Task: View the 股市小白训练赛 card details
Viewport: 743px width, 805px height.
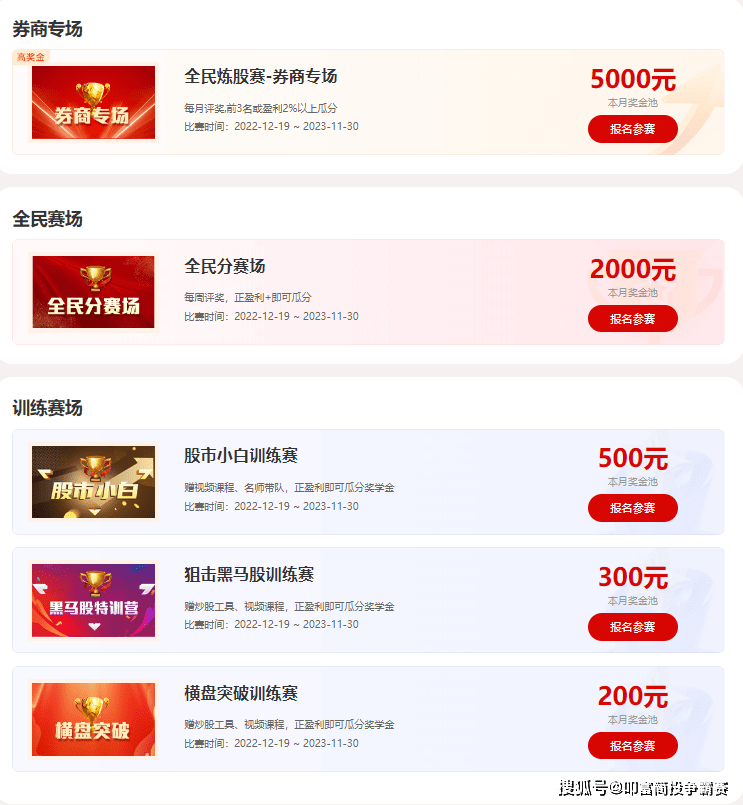Action: click(241, 456)
